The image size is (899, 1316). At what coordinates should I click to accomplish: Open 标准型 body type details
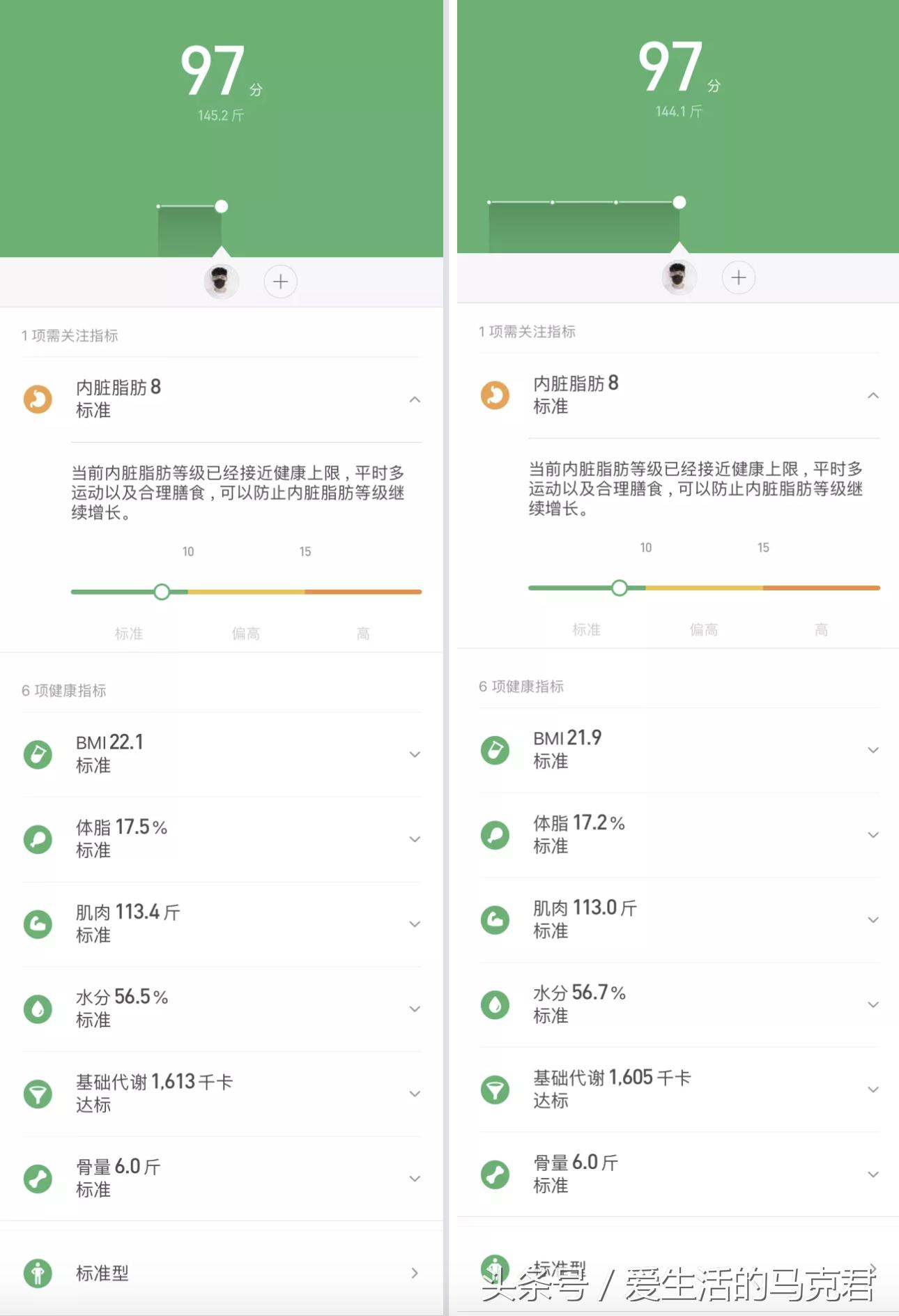point(415,1273)
